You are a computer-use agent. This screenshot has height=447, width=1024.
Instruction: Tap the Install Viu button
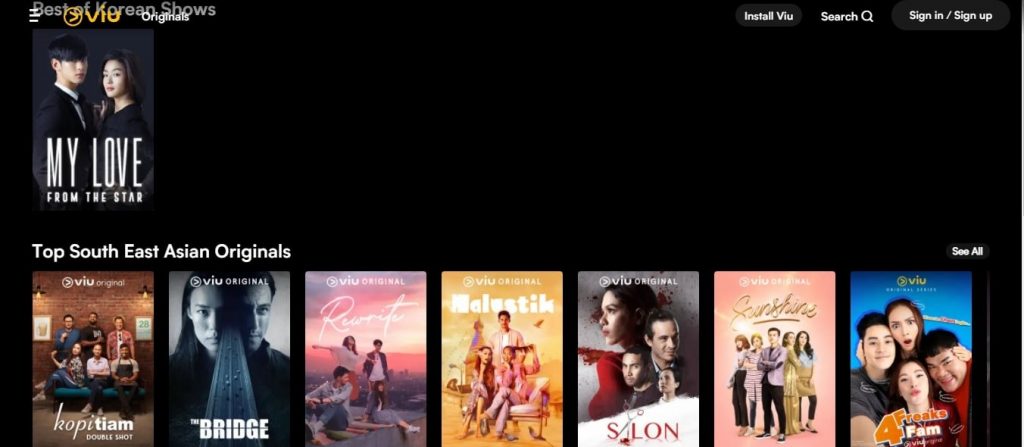[x=768, y=16]
